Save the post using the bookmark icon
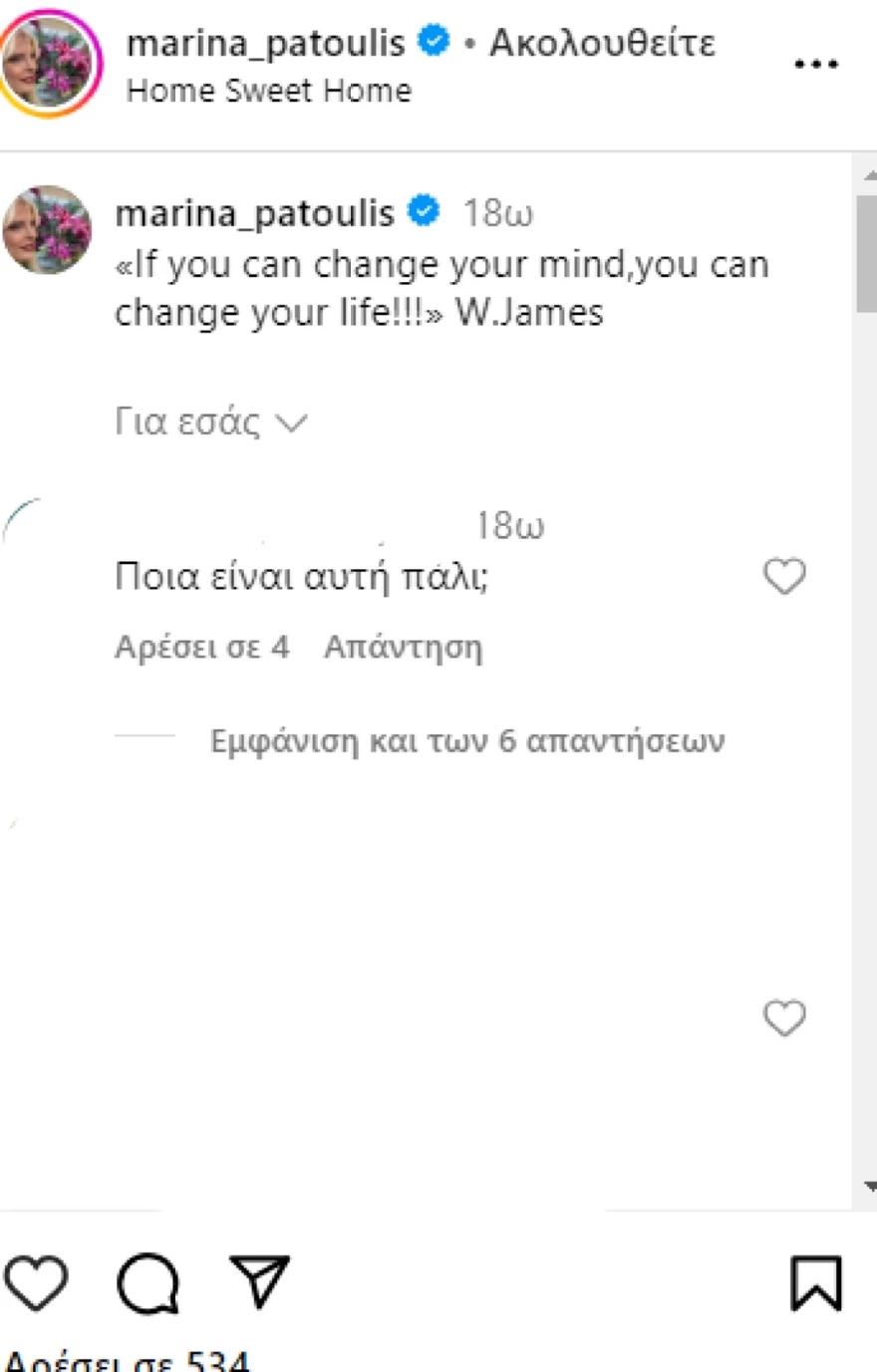 tap(817, 1285)
